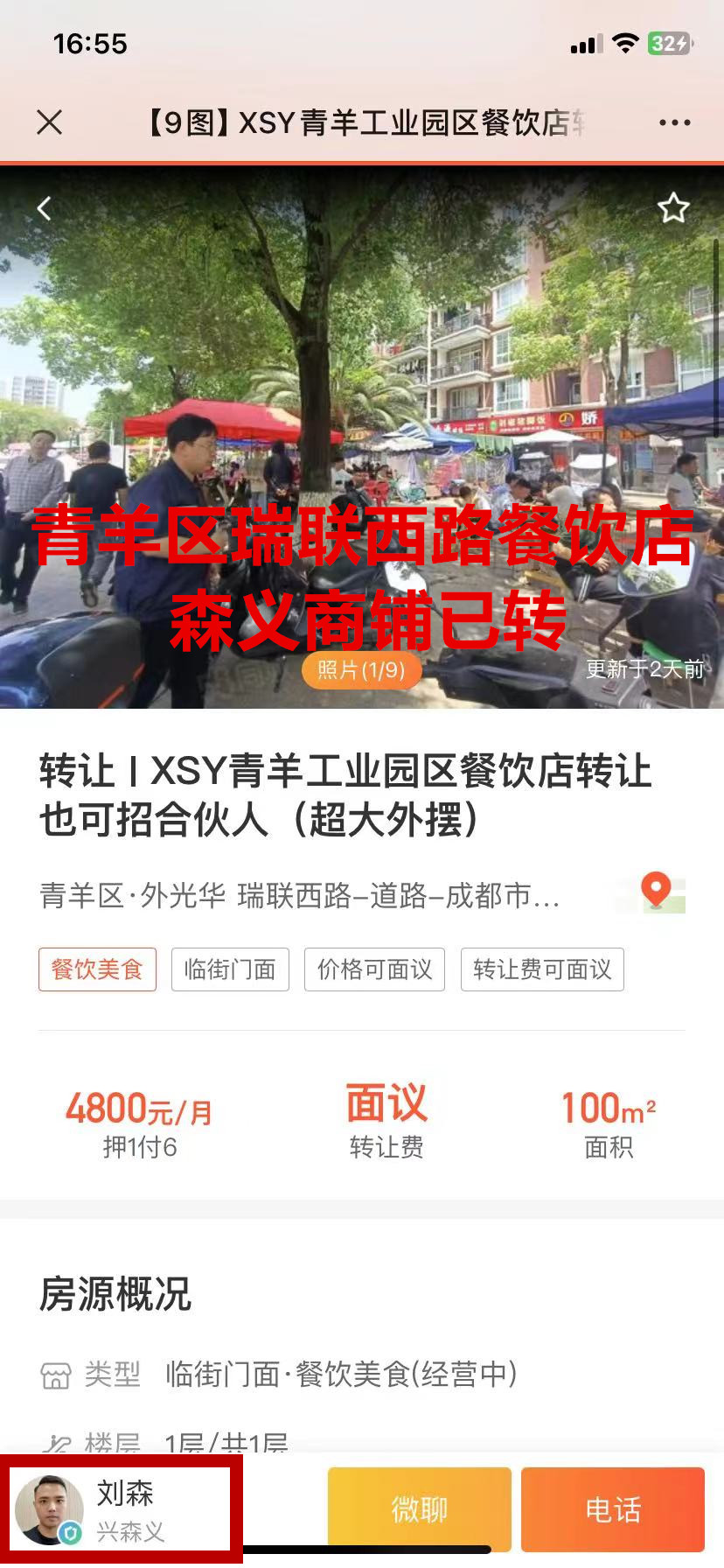The width and height of the screenshot is (724, 1568).
Task: Open the map location thumbnail
Action: [656, 893]
